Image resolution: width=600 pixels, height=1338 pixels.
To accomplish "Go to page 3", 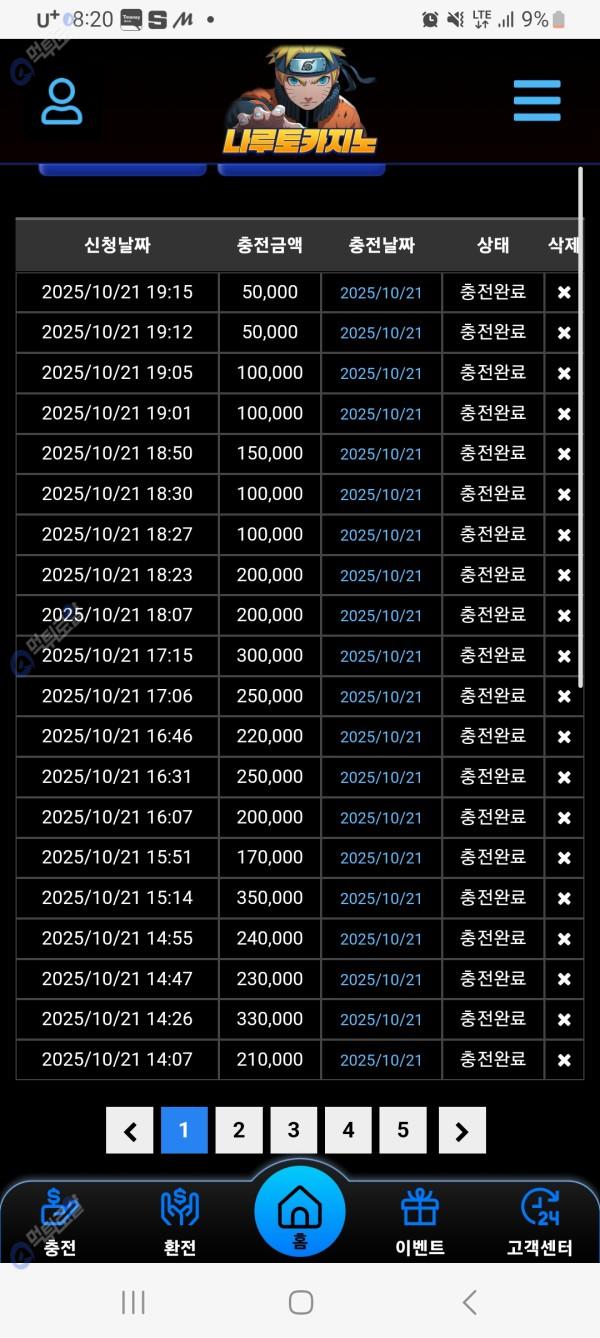I will coord(293,1130).
